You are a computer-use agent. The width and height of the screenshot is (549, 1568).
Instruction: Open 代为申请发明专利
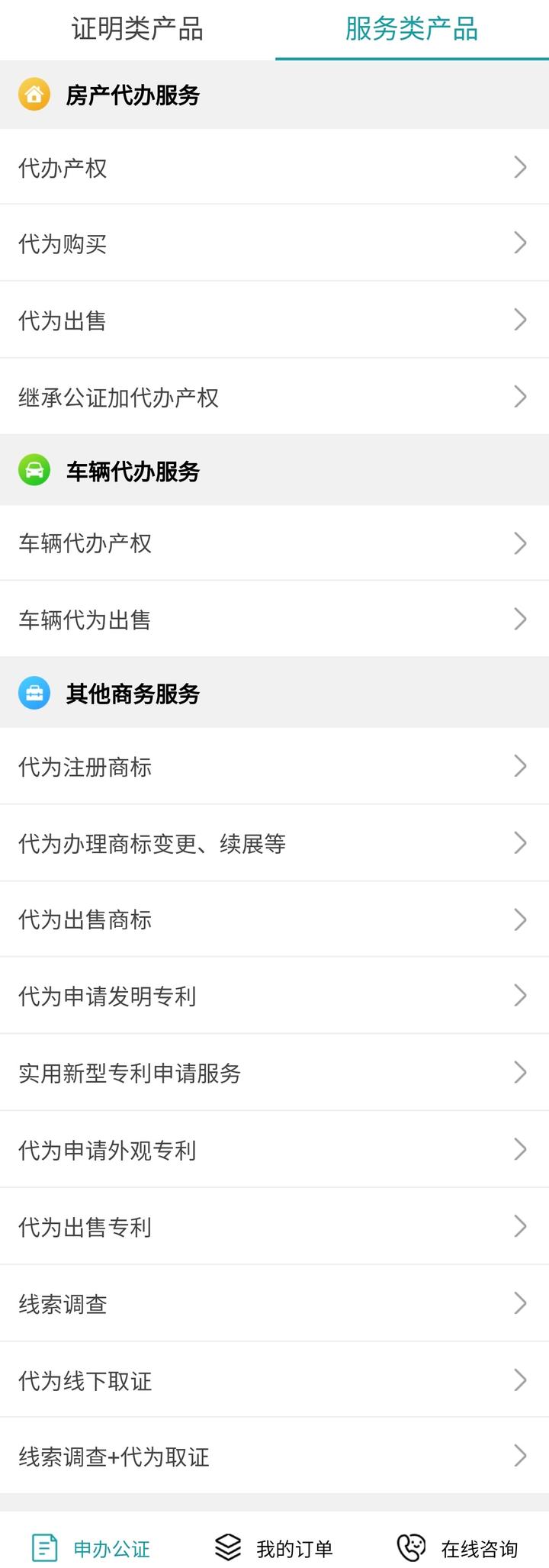pyautogui.click(x=274, y=996)
